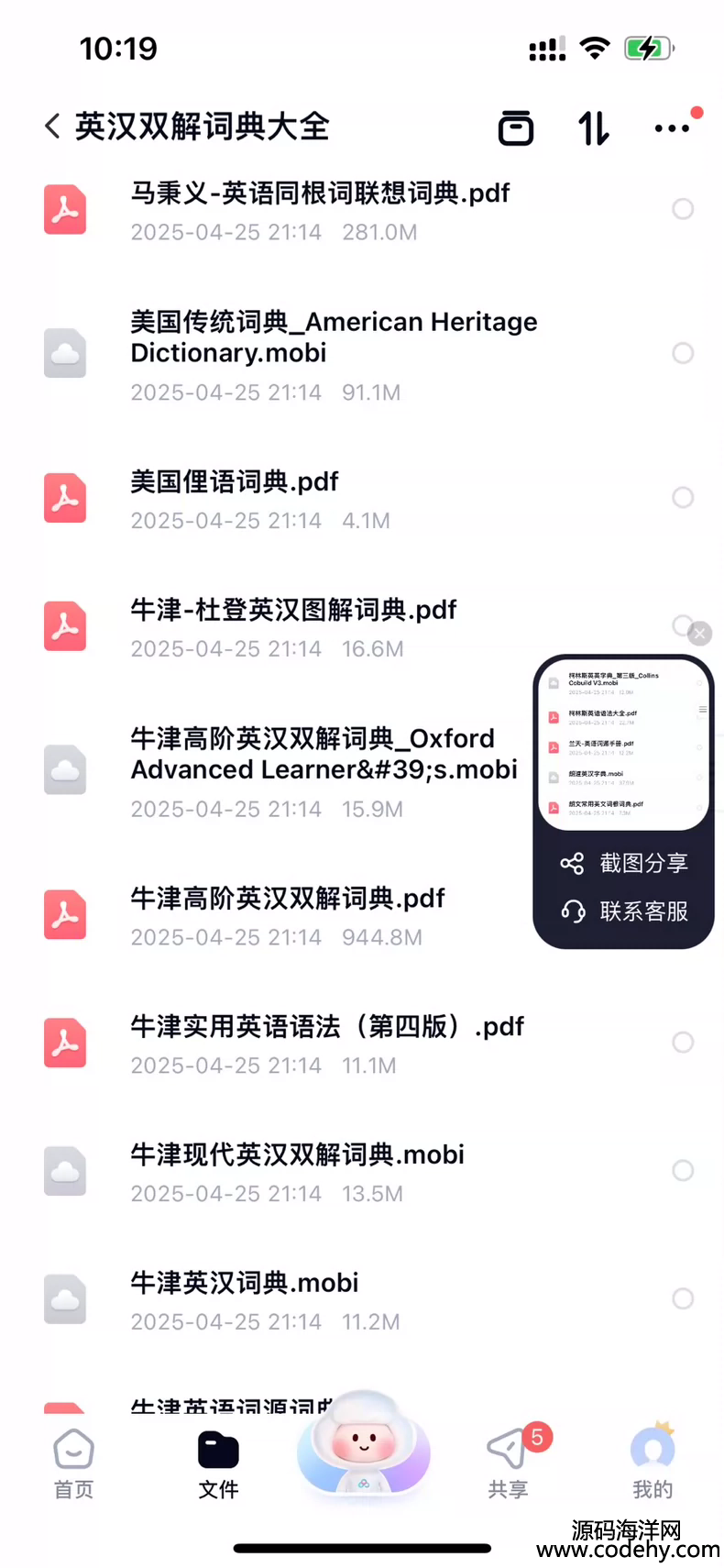Select the checkbox for 美国俚语词典.pdf
Viewport: 724px width, 1568px height.
[x=683, y=497]
